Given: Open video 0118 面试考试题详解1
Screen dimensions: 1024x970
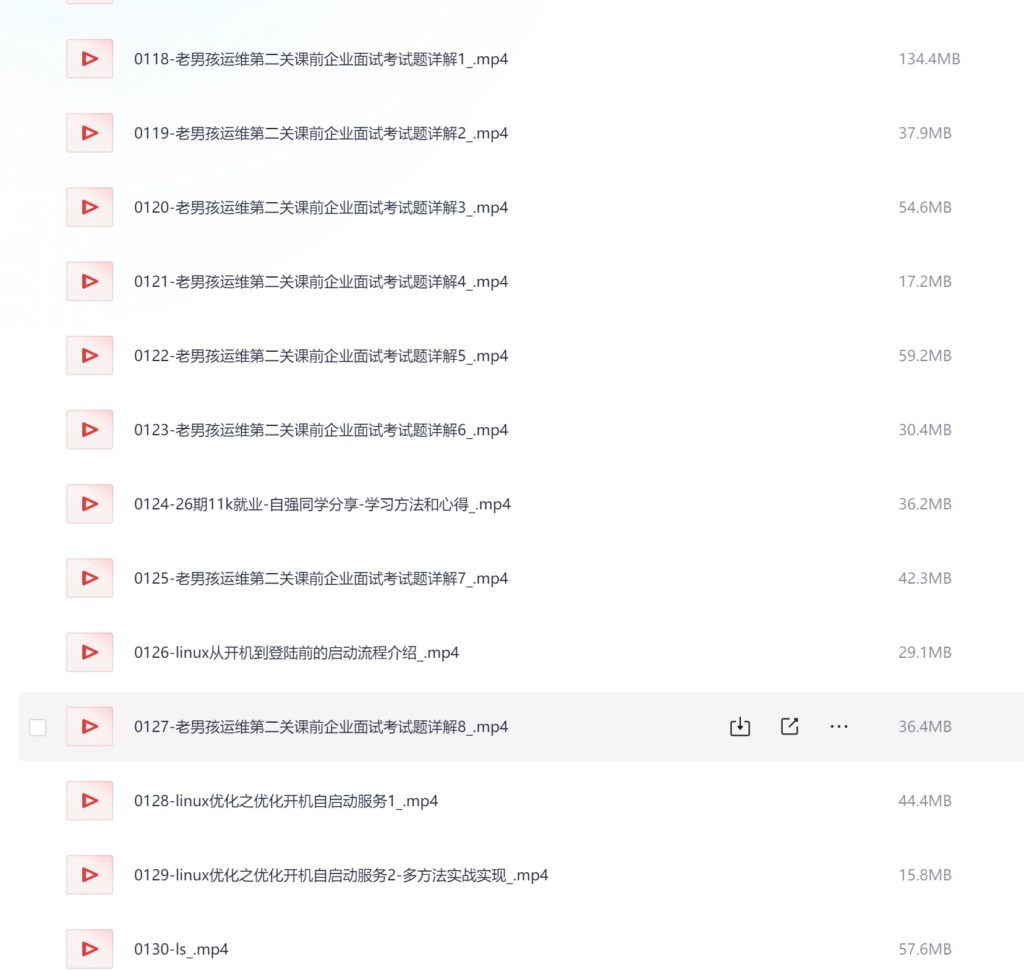Looking at the screenshot, I should (320, 59).
